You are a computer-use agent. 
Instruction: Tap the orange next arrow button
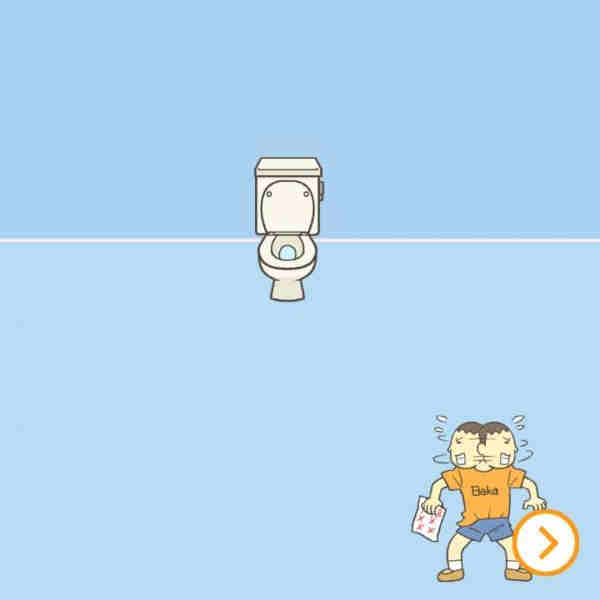coord(546,543)
